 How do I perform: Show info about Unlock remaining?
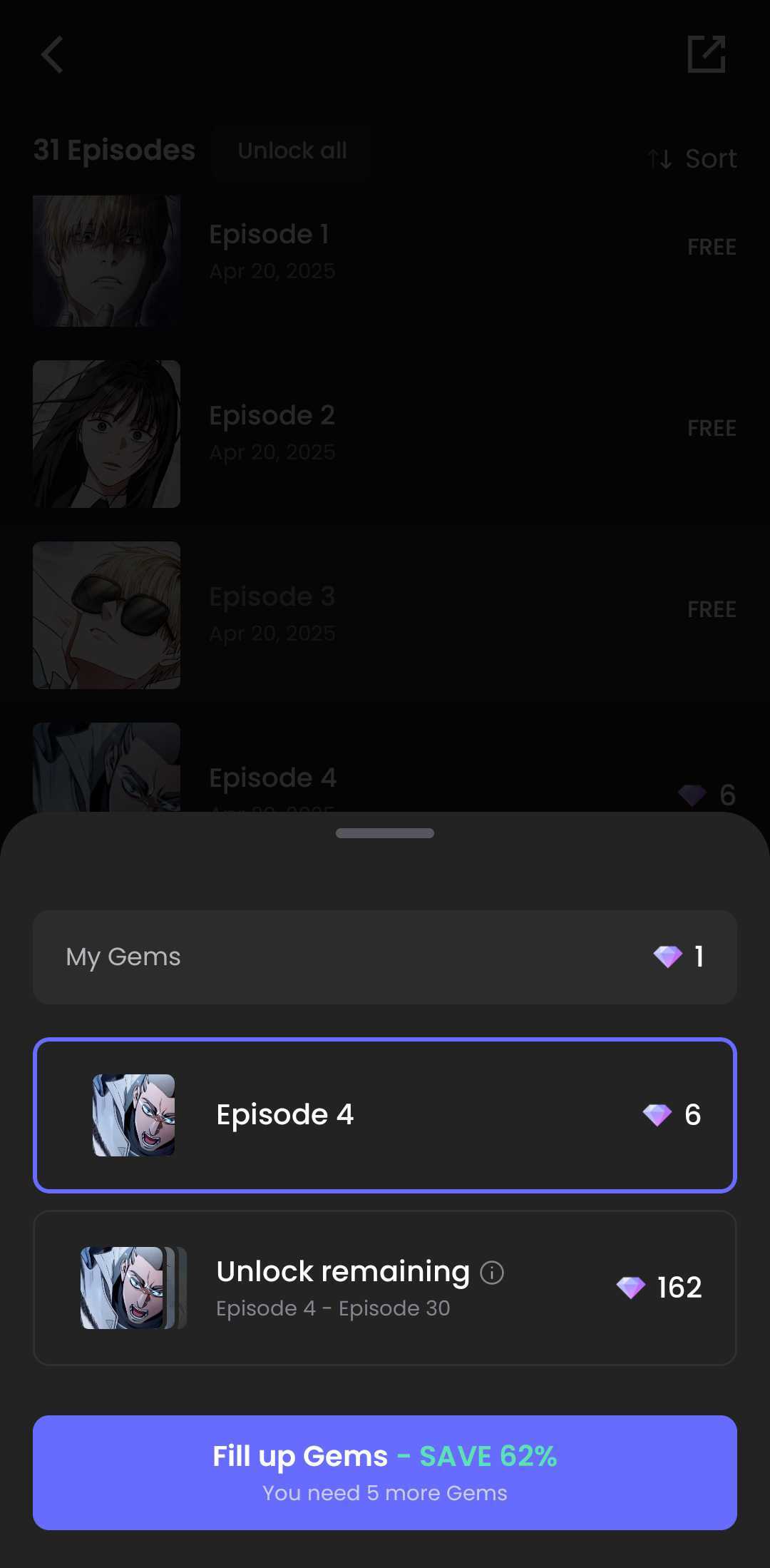pyautogui.click(x=492, y=1273)
